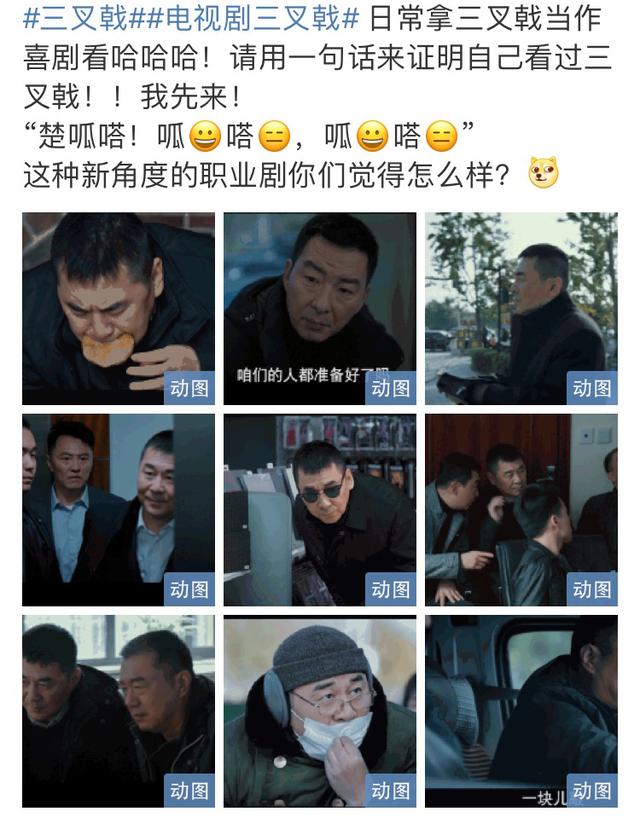640x823 pixels.
Task: Open GIF of man wearing sunglasses
Action: (320, 510)
